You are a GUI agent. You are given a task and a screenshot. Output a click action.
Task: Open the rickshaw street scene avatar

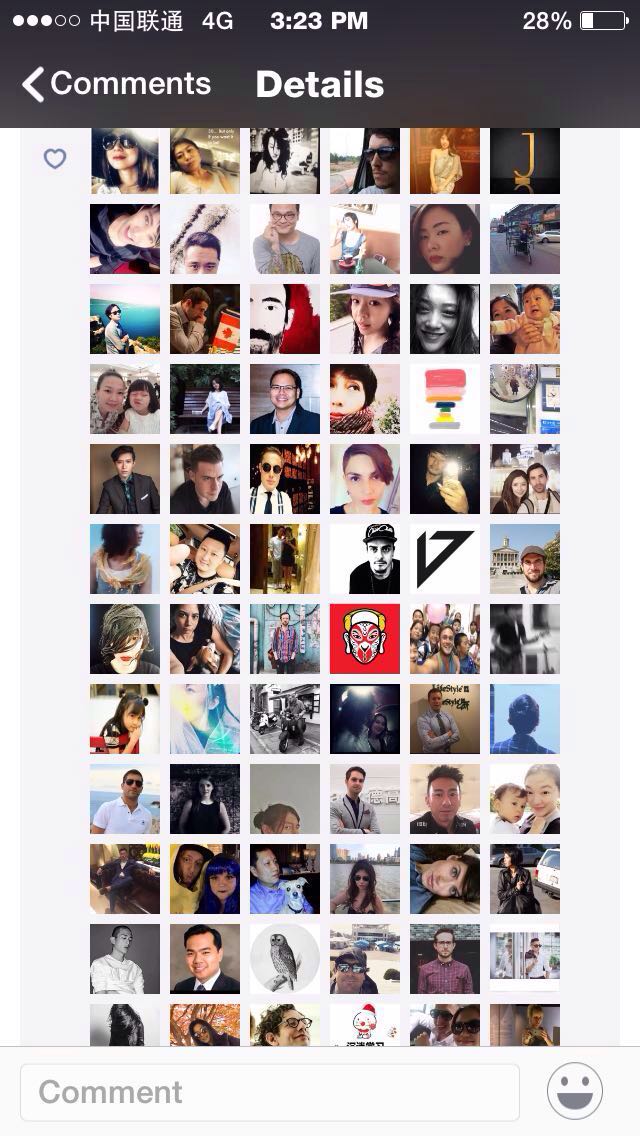click(x=525, y=238)
